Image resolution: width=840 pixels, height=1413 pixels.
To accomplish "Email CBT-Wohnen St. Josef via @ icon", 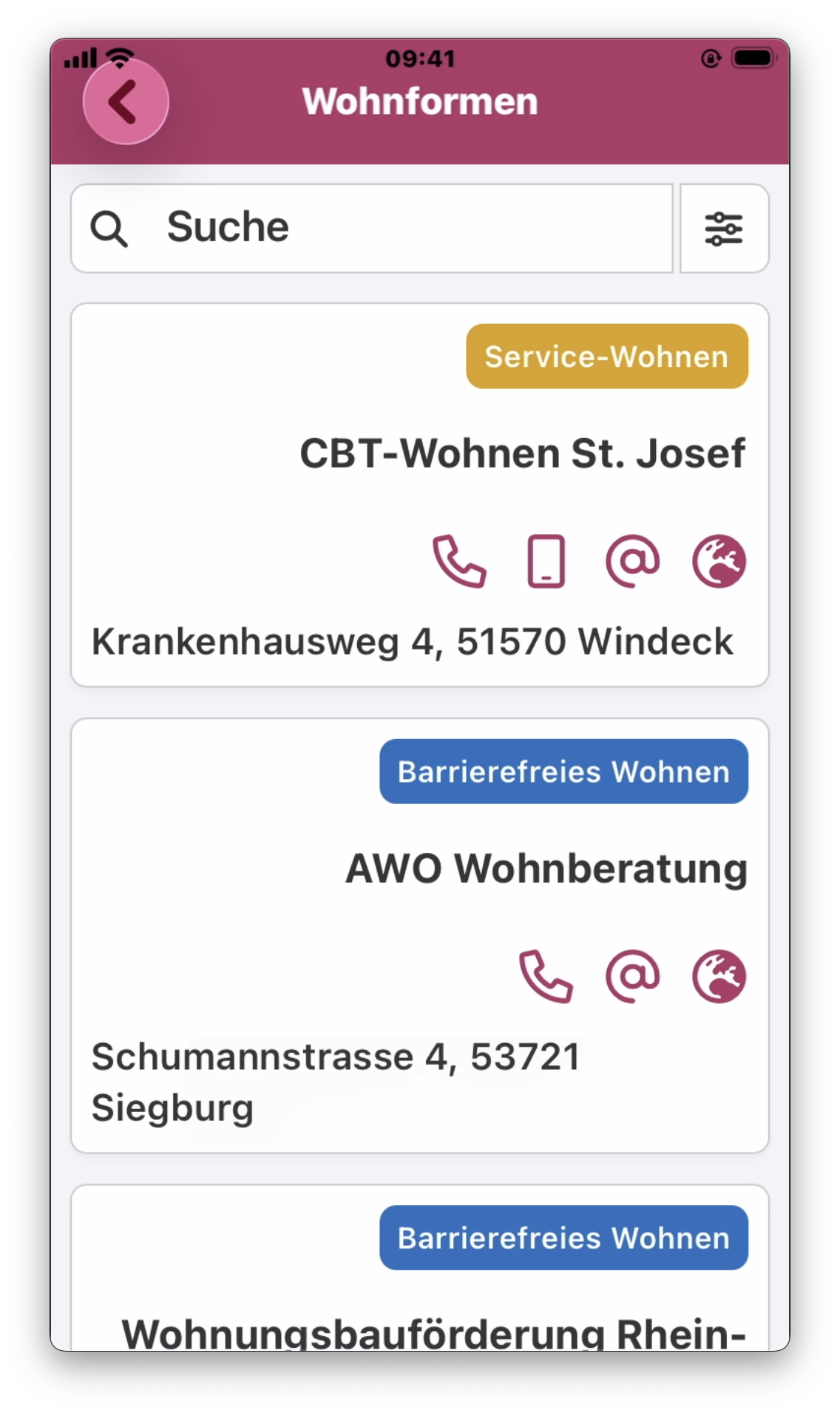I will coord(632,562).
